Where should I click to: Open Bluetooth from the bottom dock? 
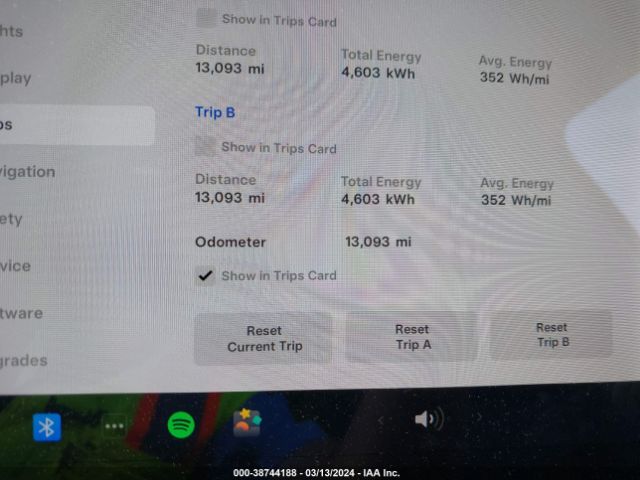tap(46, 427)
